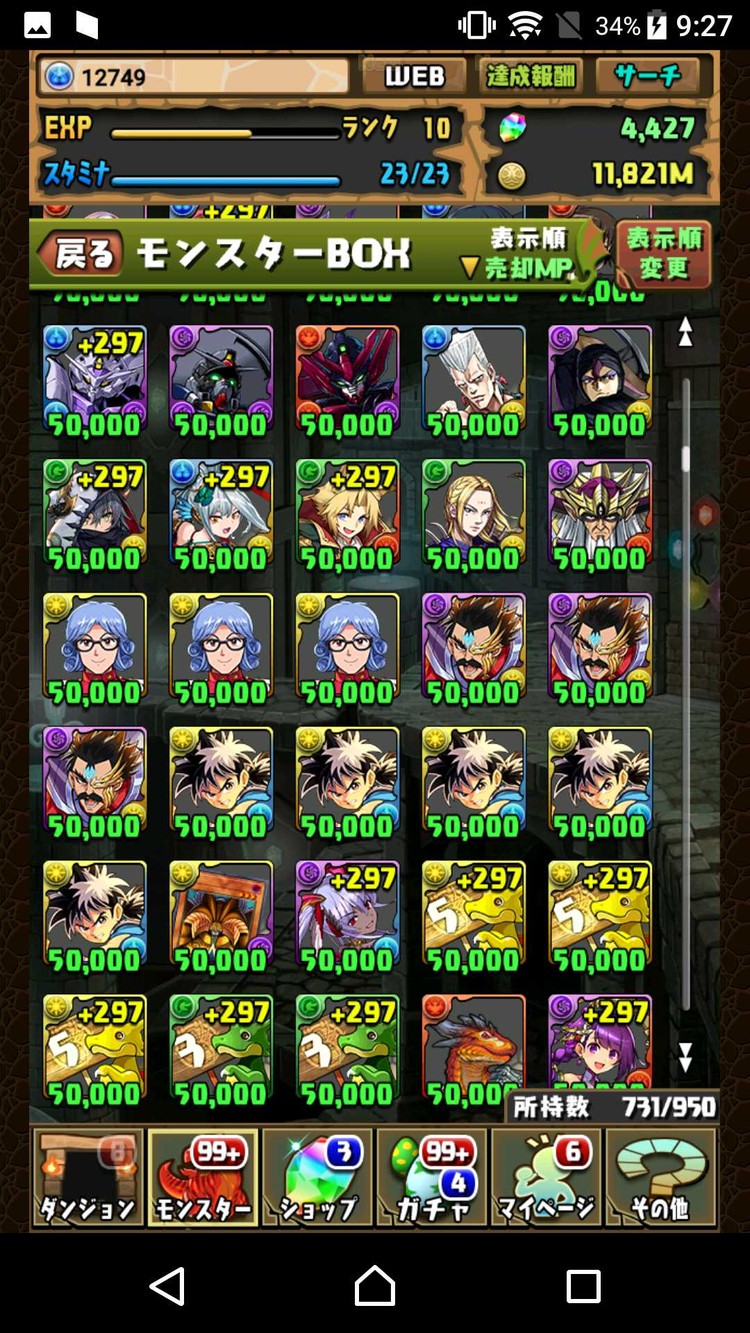Jump to top with double-up arrow

[x=686, y=332]
